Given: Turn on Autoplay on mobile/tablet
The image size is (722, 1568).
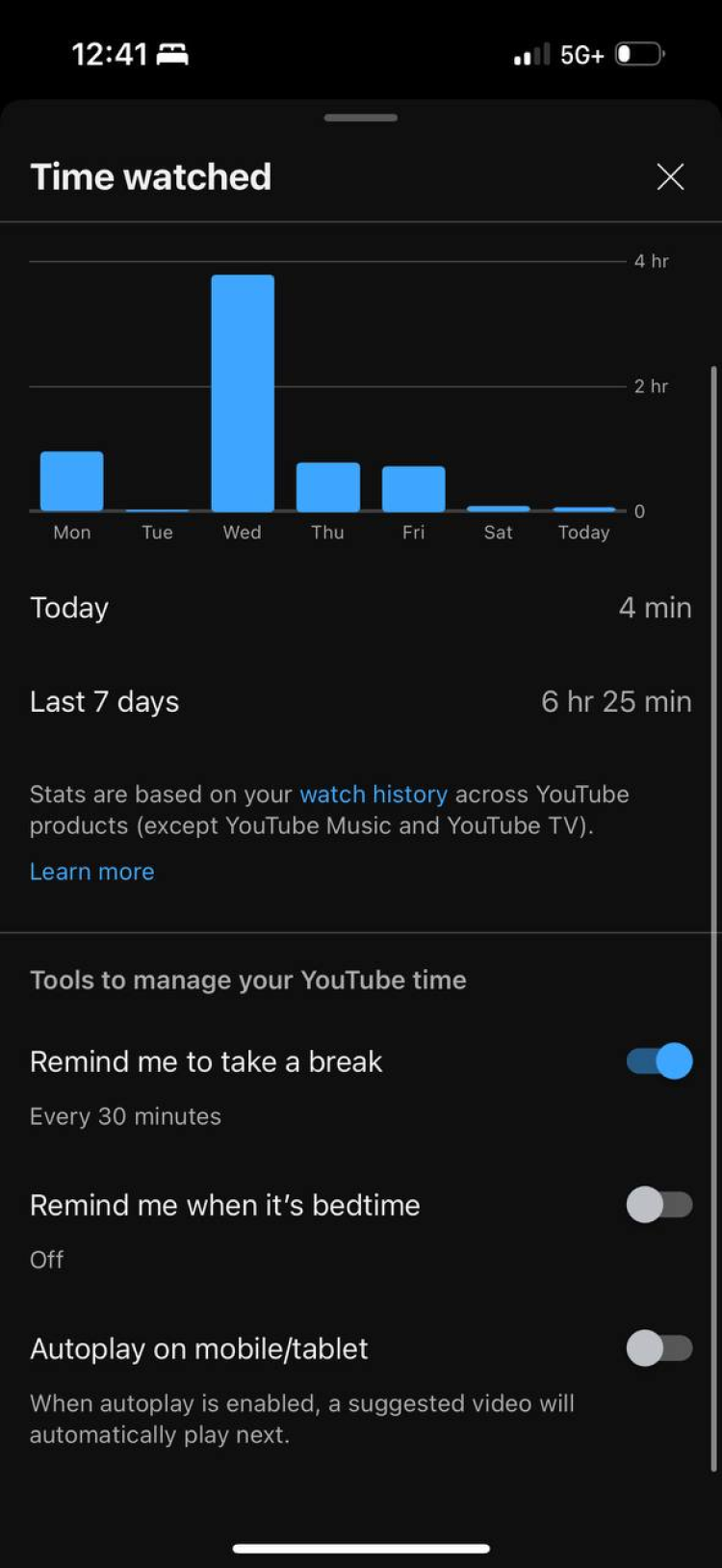Looking at the screenshot, I should point(658,1348).
